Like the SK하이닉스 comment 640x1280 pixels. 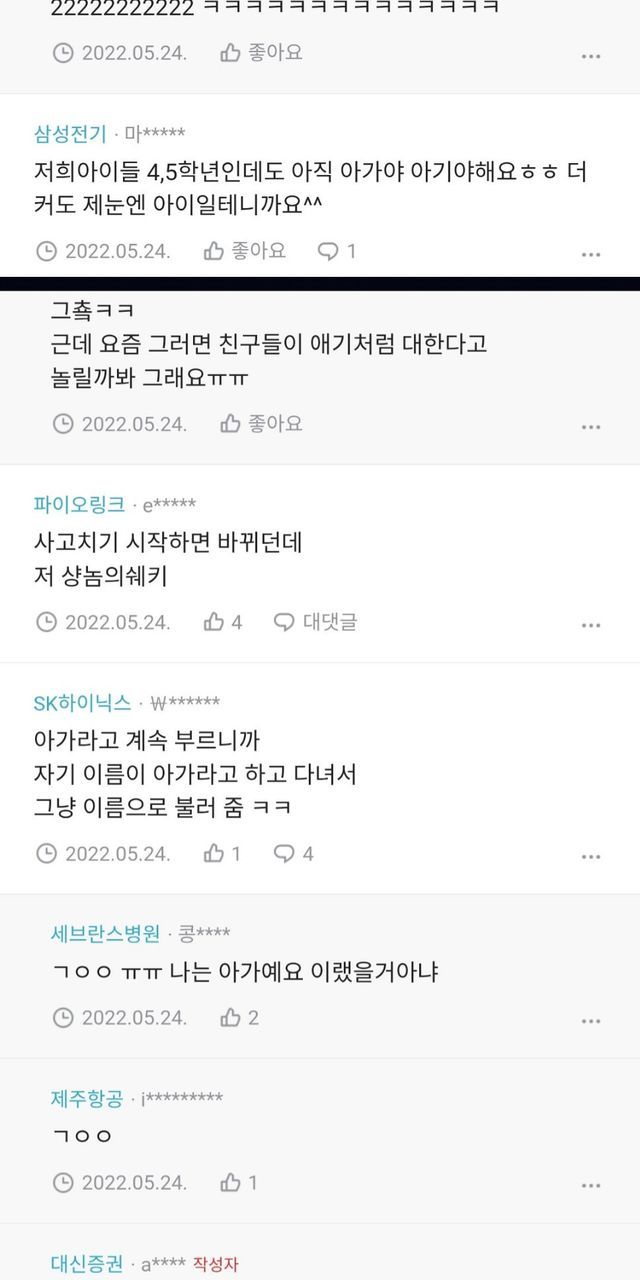(x=224, y=853)
